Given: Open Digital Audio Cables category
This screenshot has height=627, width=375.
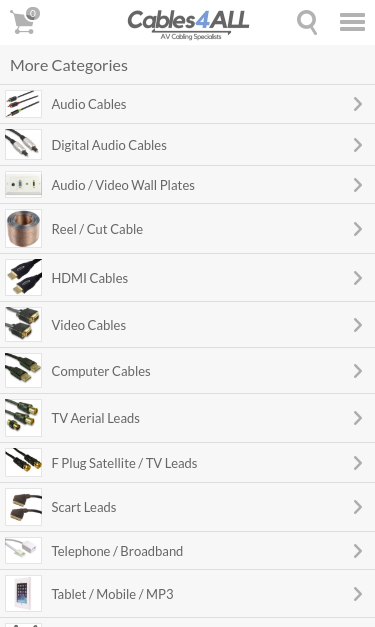Looking at the screenshot, I should pos(188,145).
